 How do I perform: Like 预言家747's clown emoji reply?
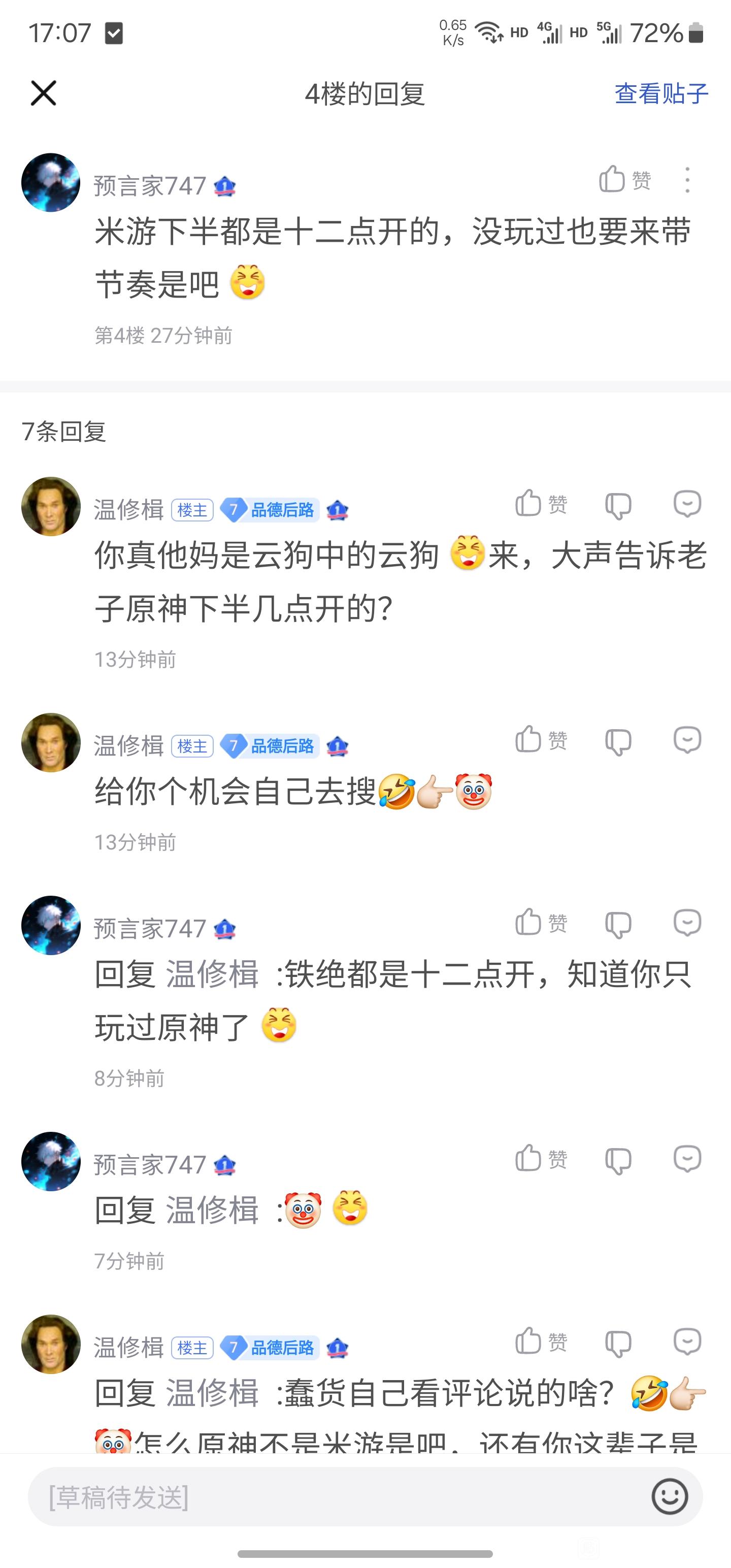coord(541,1158)
